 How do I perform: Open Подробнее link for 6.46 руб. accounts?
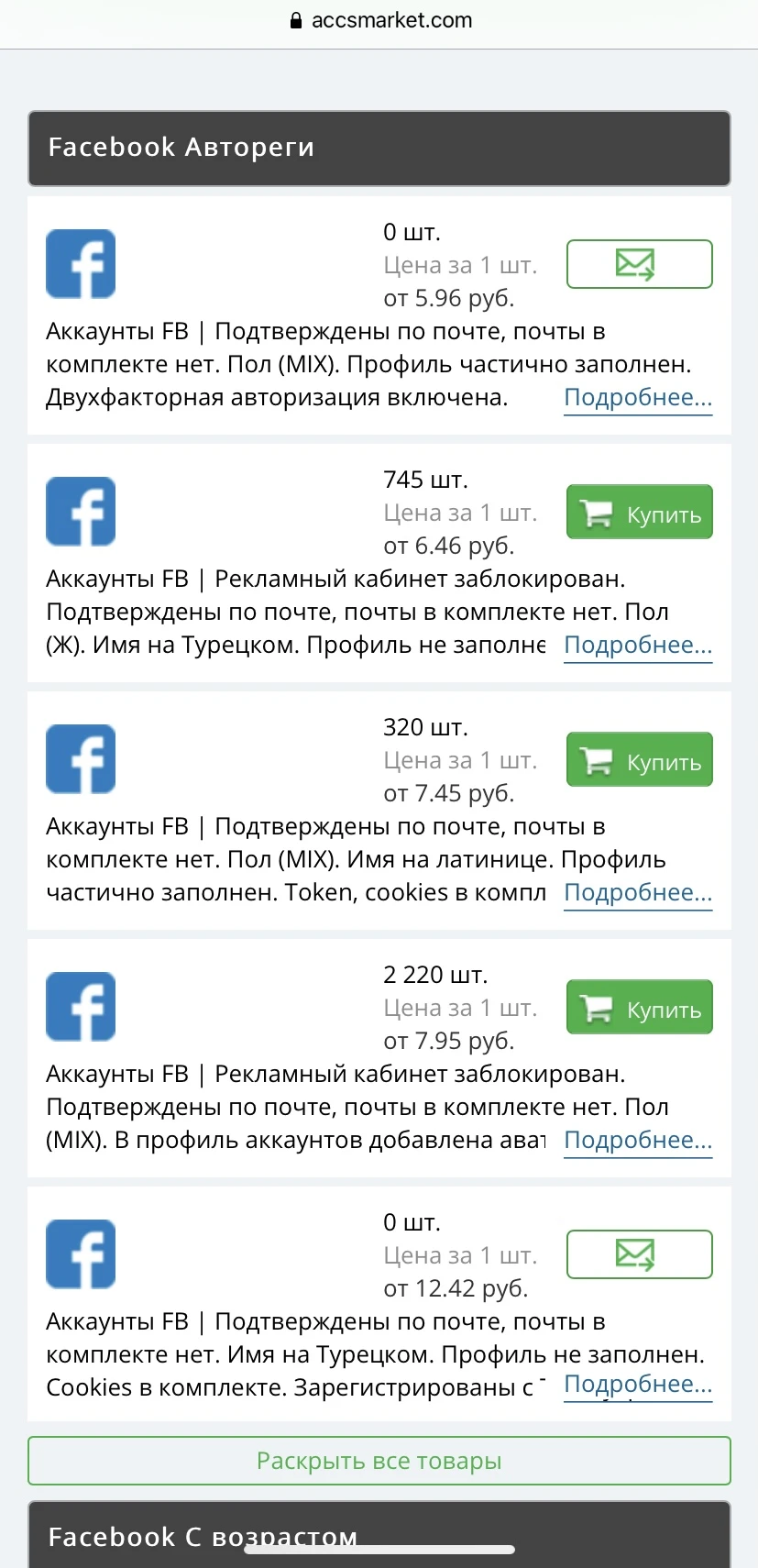pyautogui.click(x=638, y=646)
